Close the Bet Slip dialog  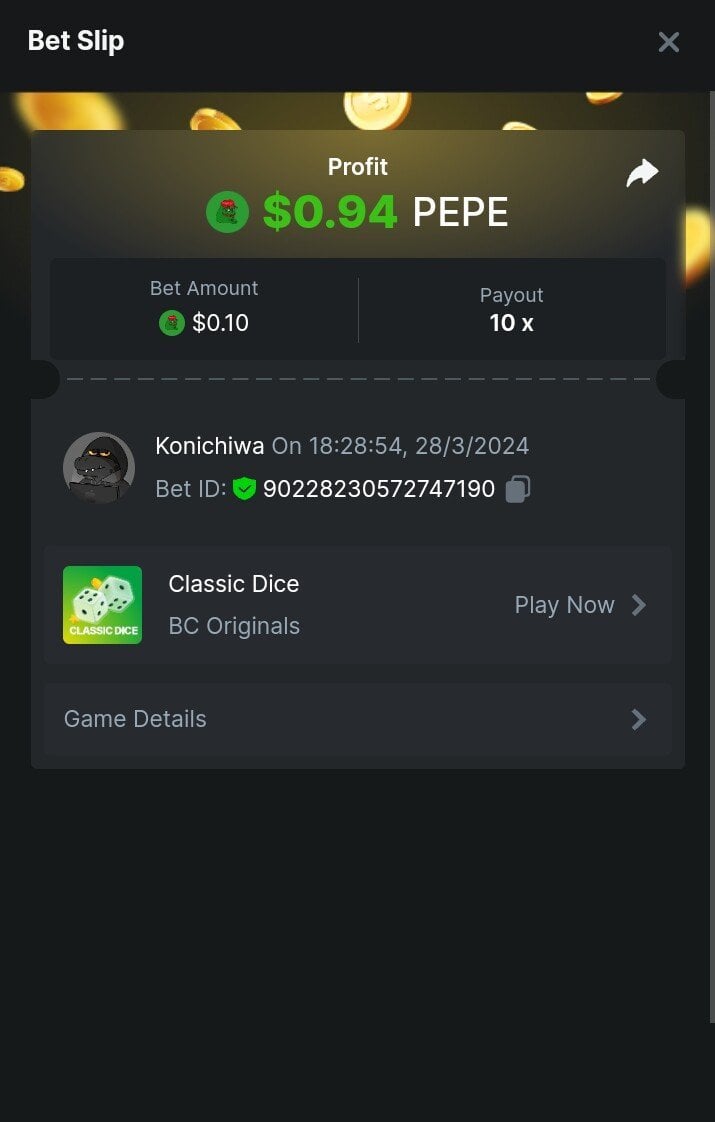pyautogui.click(x=668, y=42)
